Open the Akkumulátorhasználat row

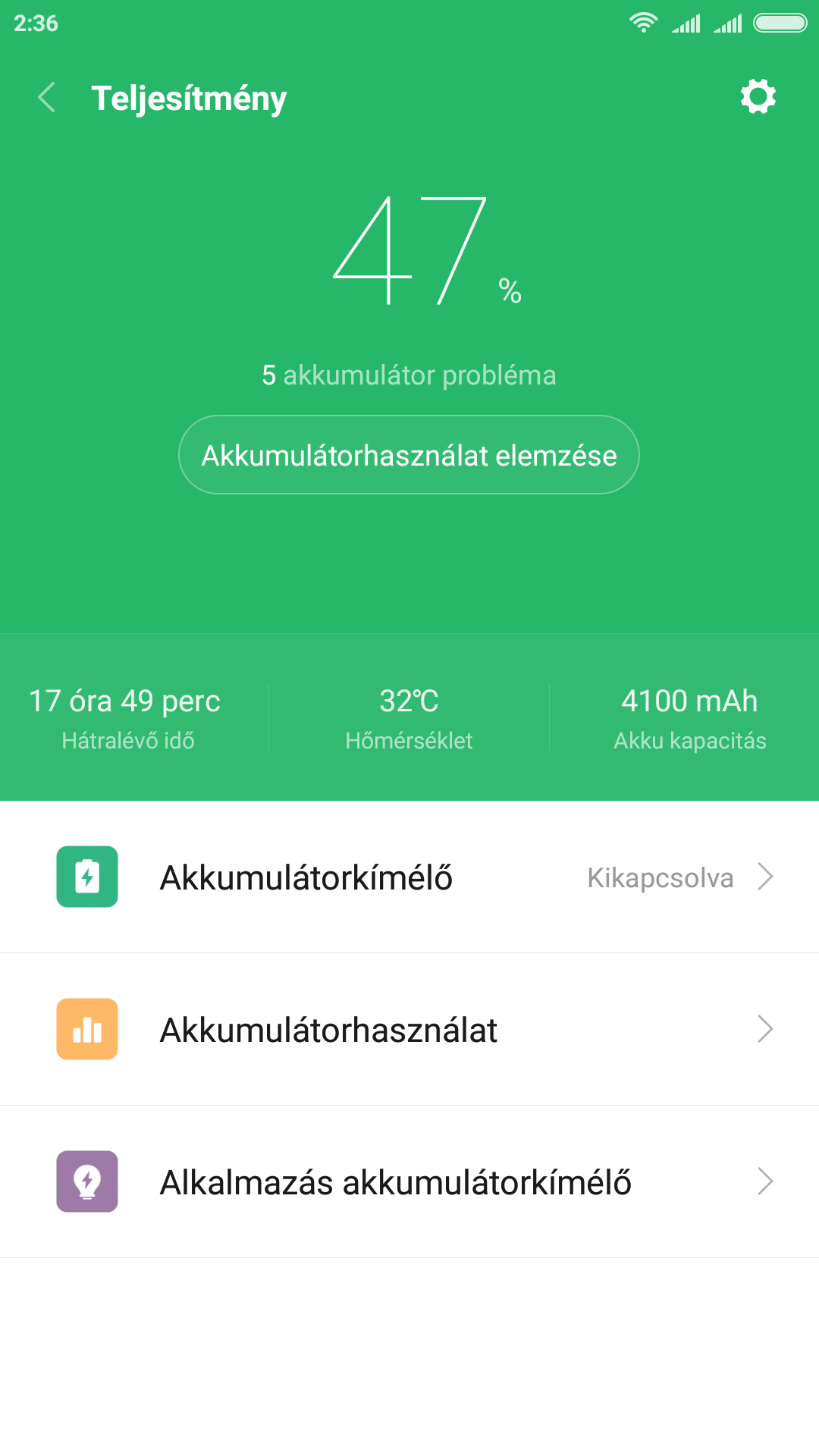409,1030
